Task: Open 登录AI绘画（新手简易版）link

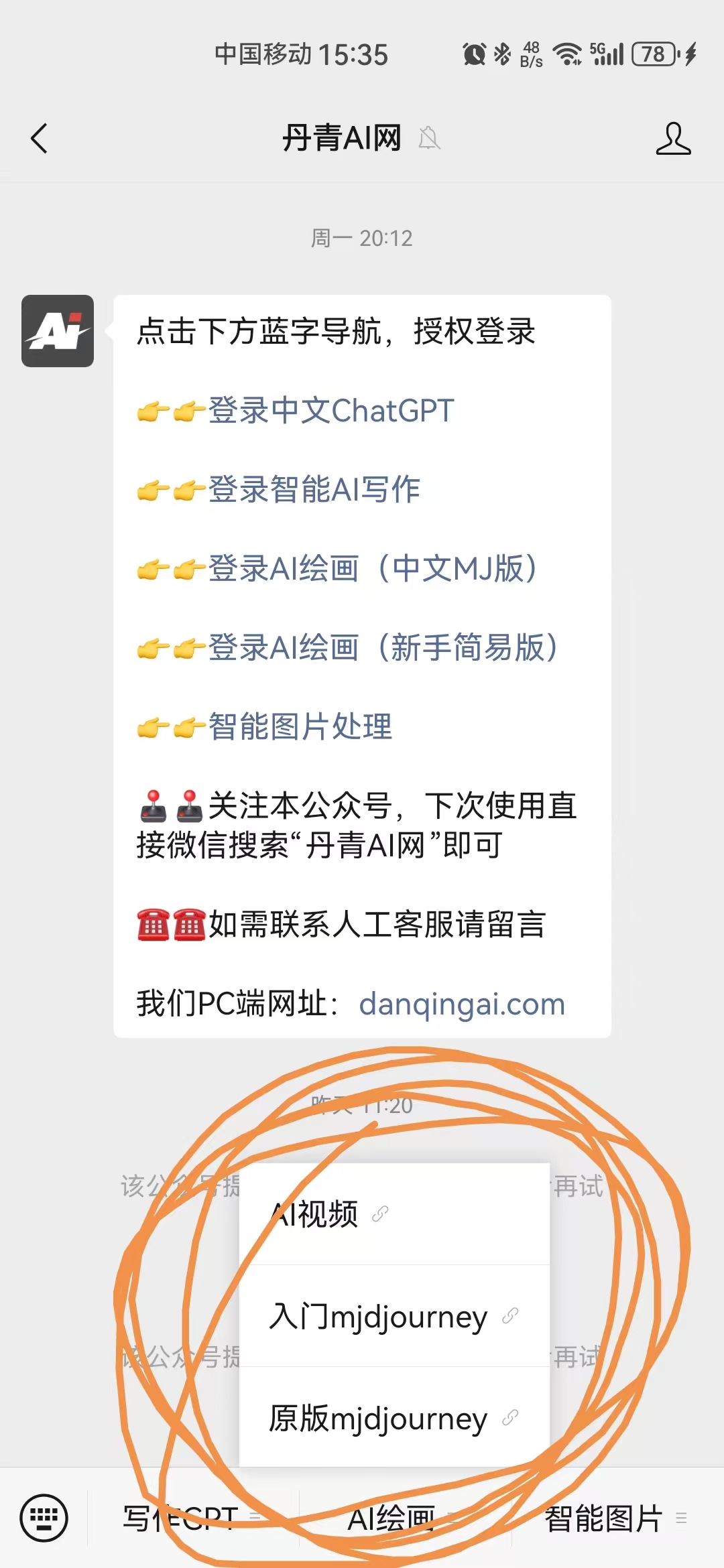Action: 383,647
